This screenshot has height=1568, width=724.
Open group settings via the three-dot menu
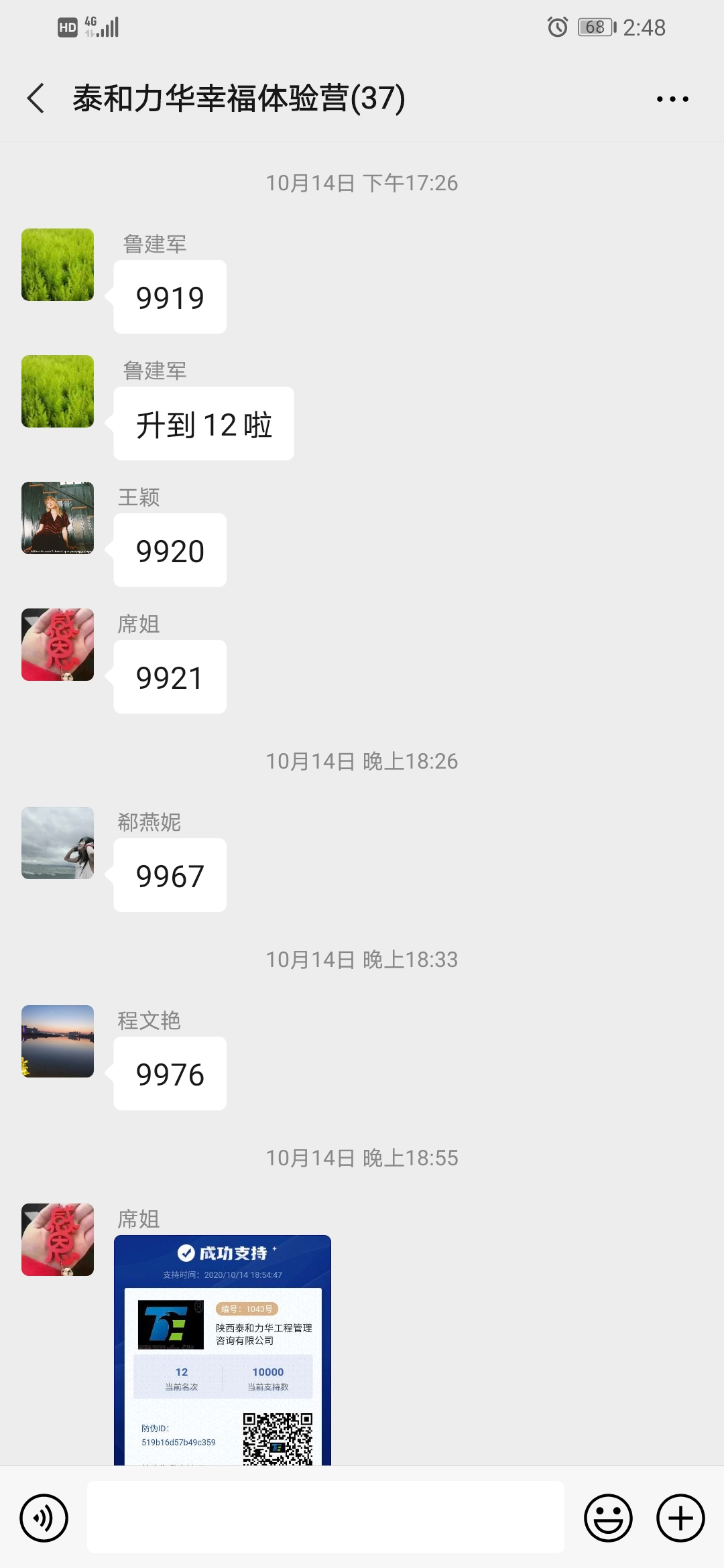pos(673,98)
